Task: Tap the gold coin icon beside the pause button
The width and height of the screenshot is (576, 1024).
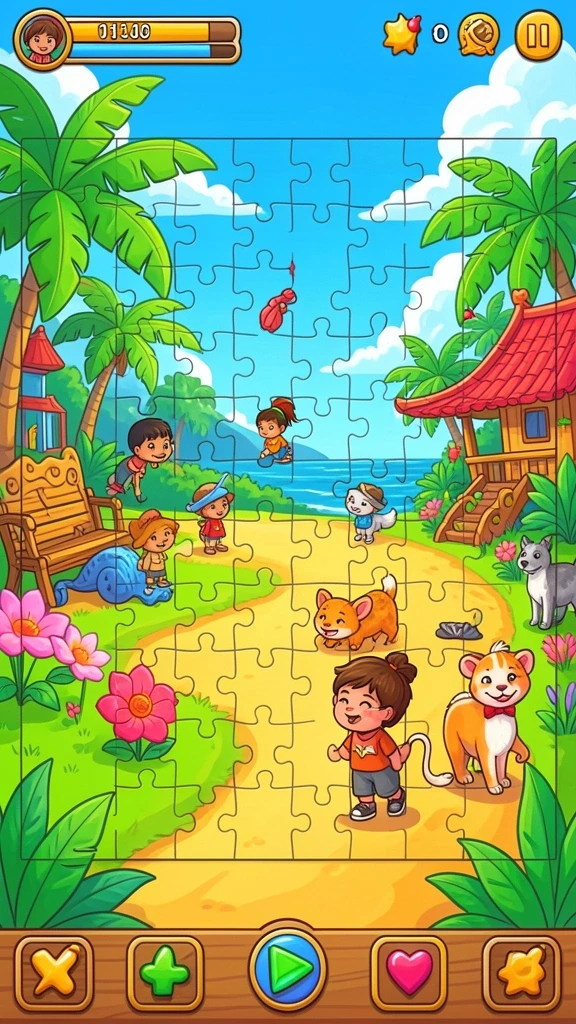Action: tap(479, 35)
